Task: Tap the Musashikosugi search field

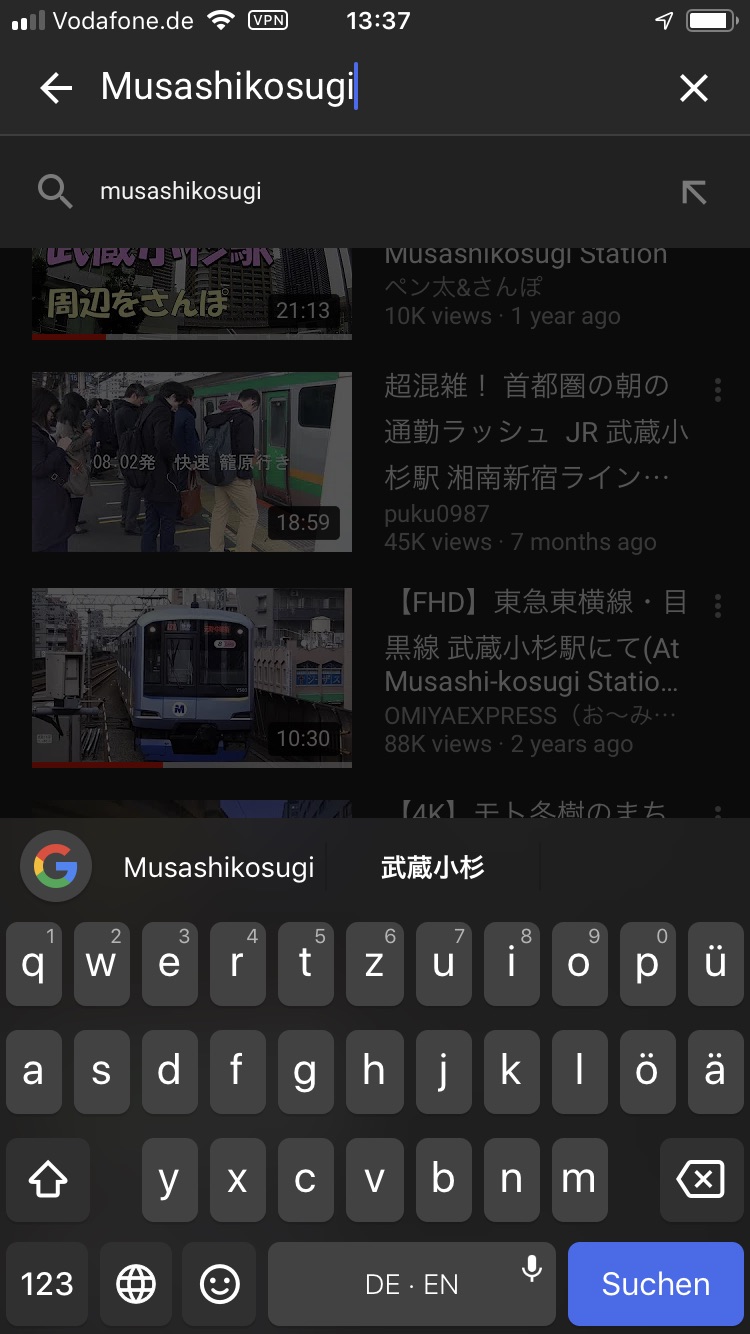Action: pyautogui.click(x=370, y=87)
